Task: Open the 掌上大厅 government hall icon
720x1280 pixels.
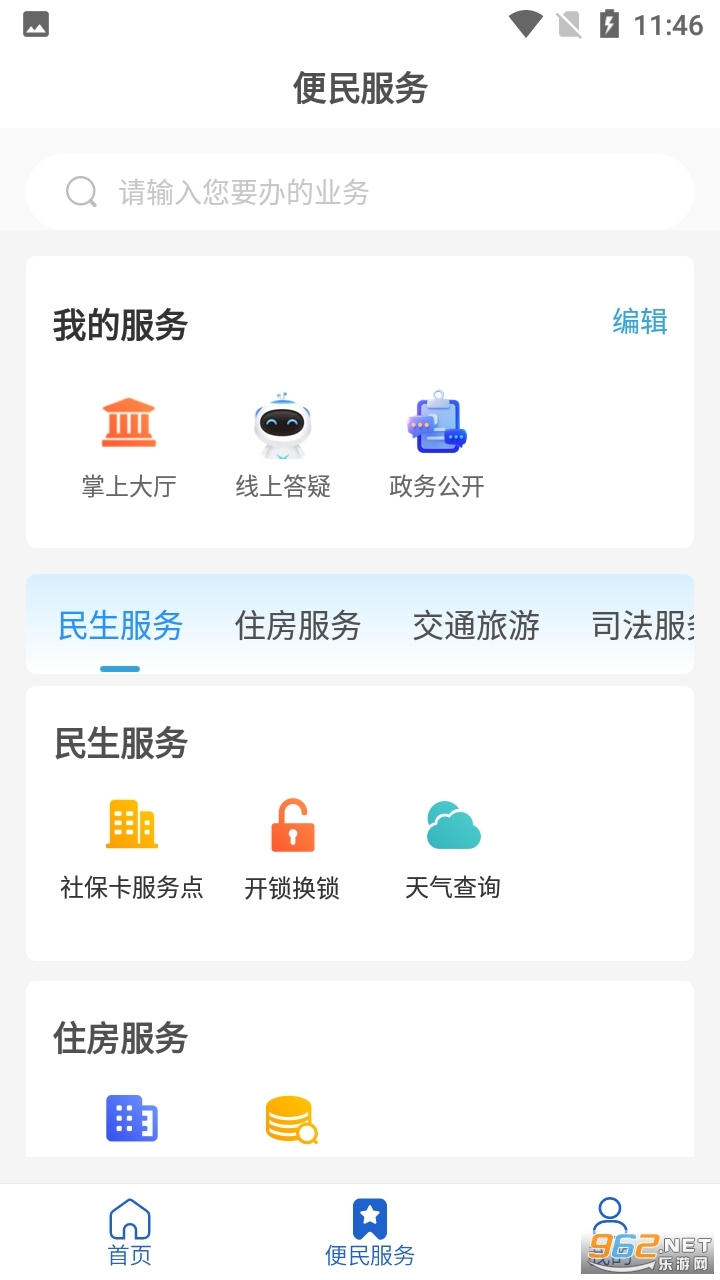Action: pyautogui.click(x=128, y=422)
